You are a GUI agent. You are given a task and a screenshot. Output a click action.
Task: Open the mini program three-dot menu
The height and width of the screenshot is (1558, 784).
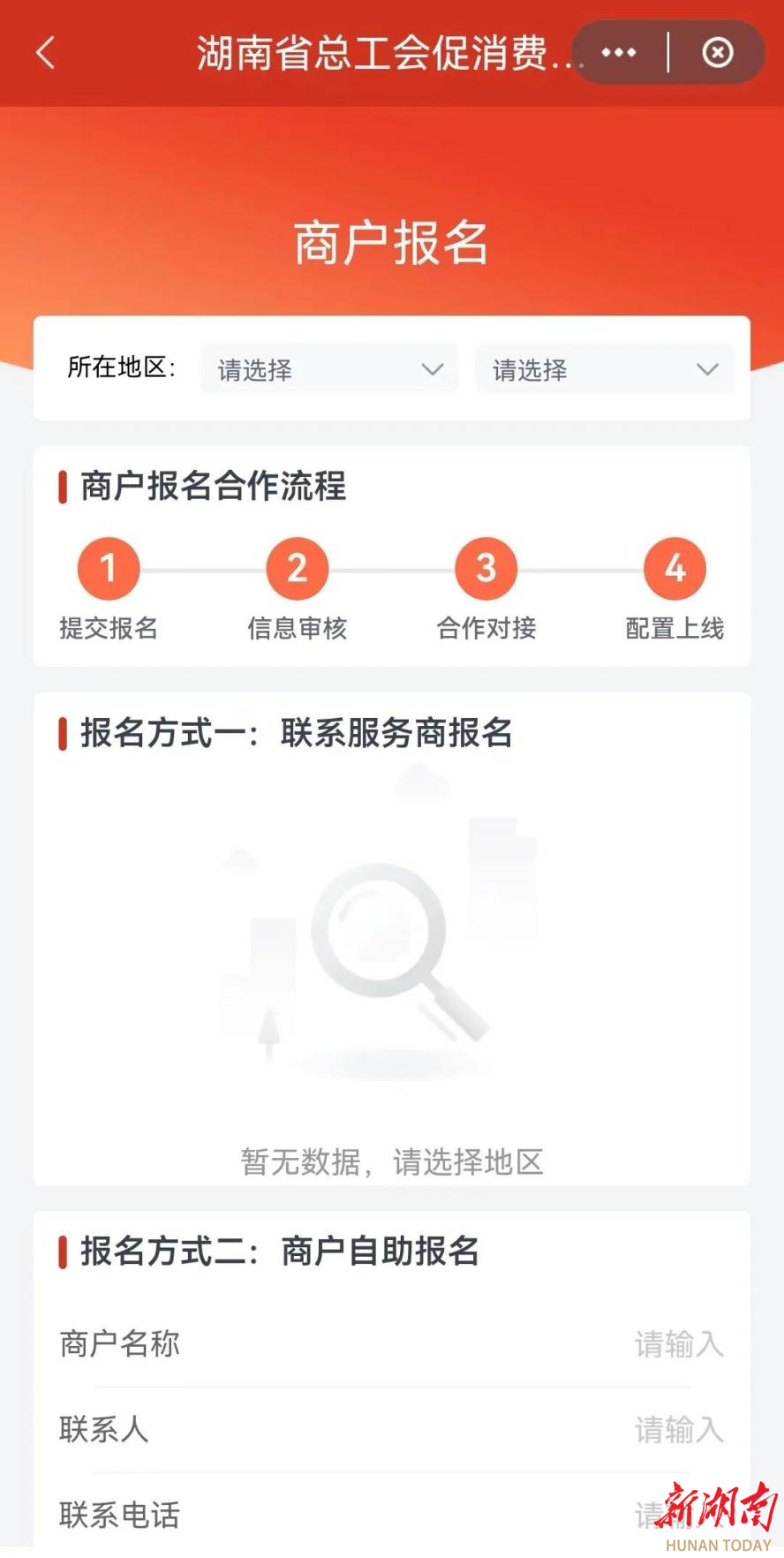pos(619,53)
